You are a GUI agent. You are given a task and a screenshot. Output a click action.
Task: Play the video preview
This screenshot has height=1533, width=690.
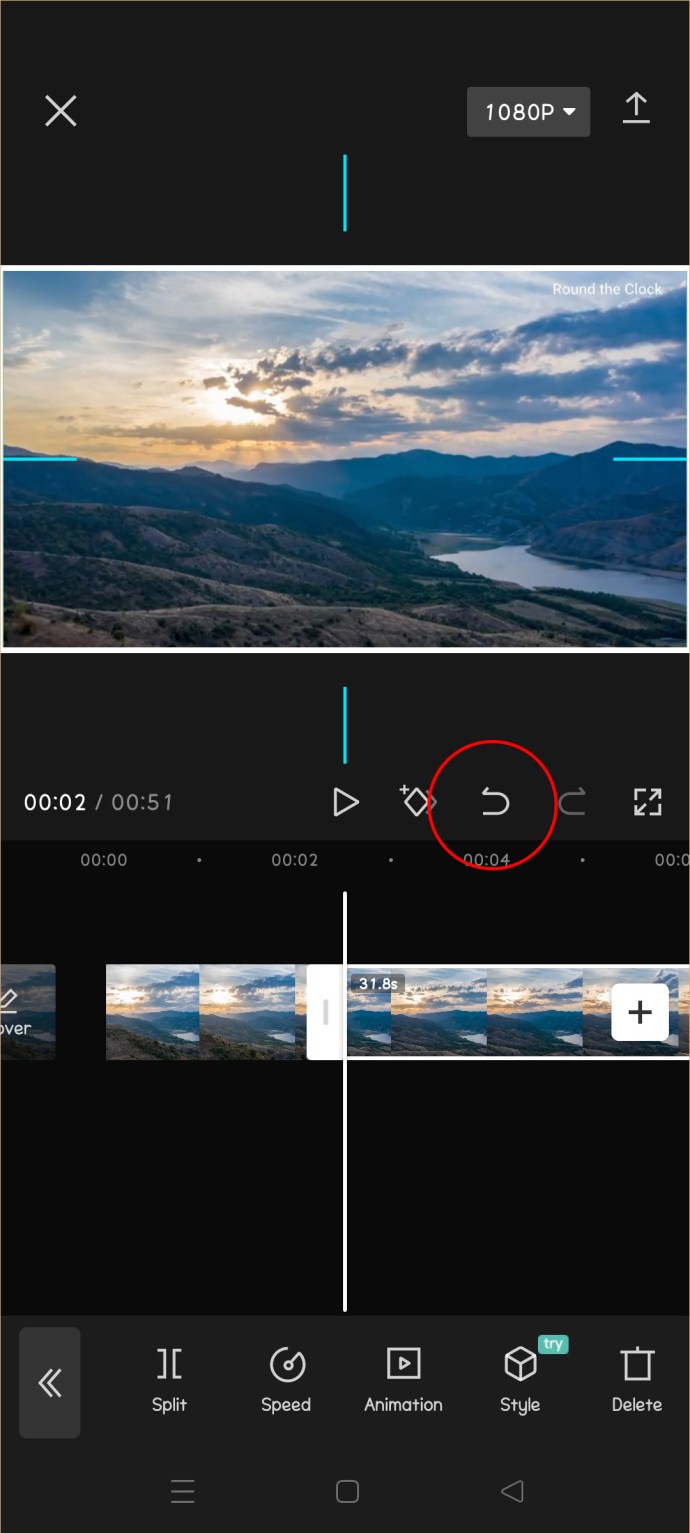pos(345,802)
